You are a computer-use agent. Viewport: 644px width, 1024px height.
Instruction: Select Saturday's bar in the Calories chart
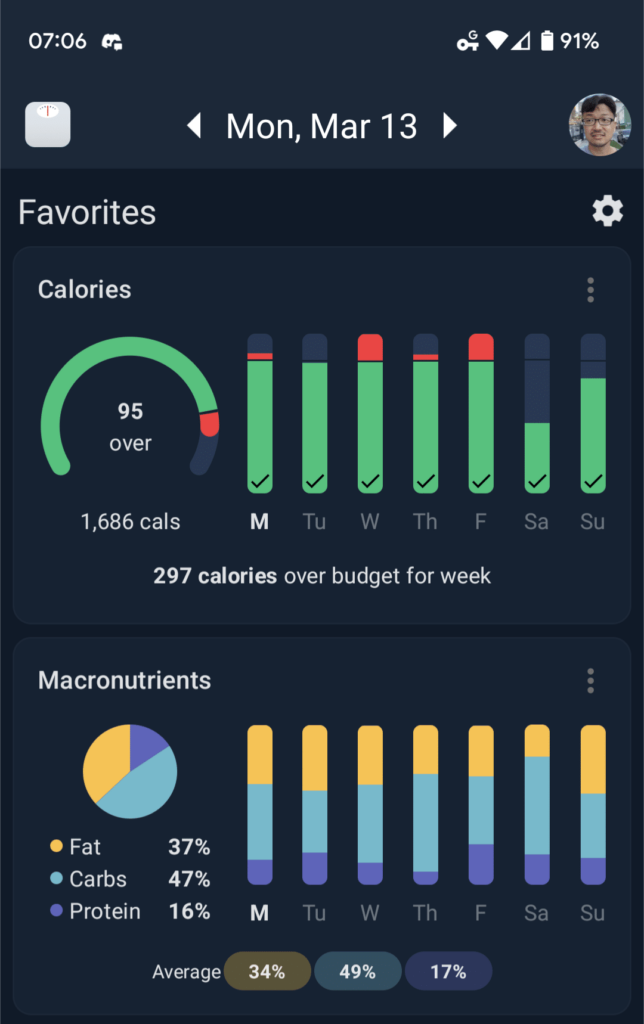(537, 413)
